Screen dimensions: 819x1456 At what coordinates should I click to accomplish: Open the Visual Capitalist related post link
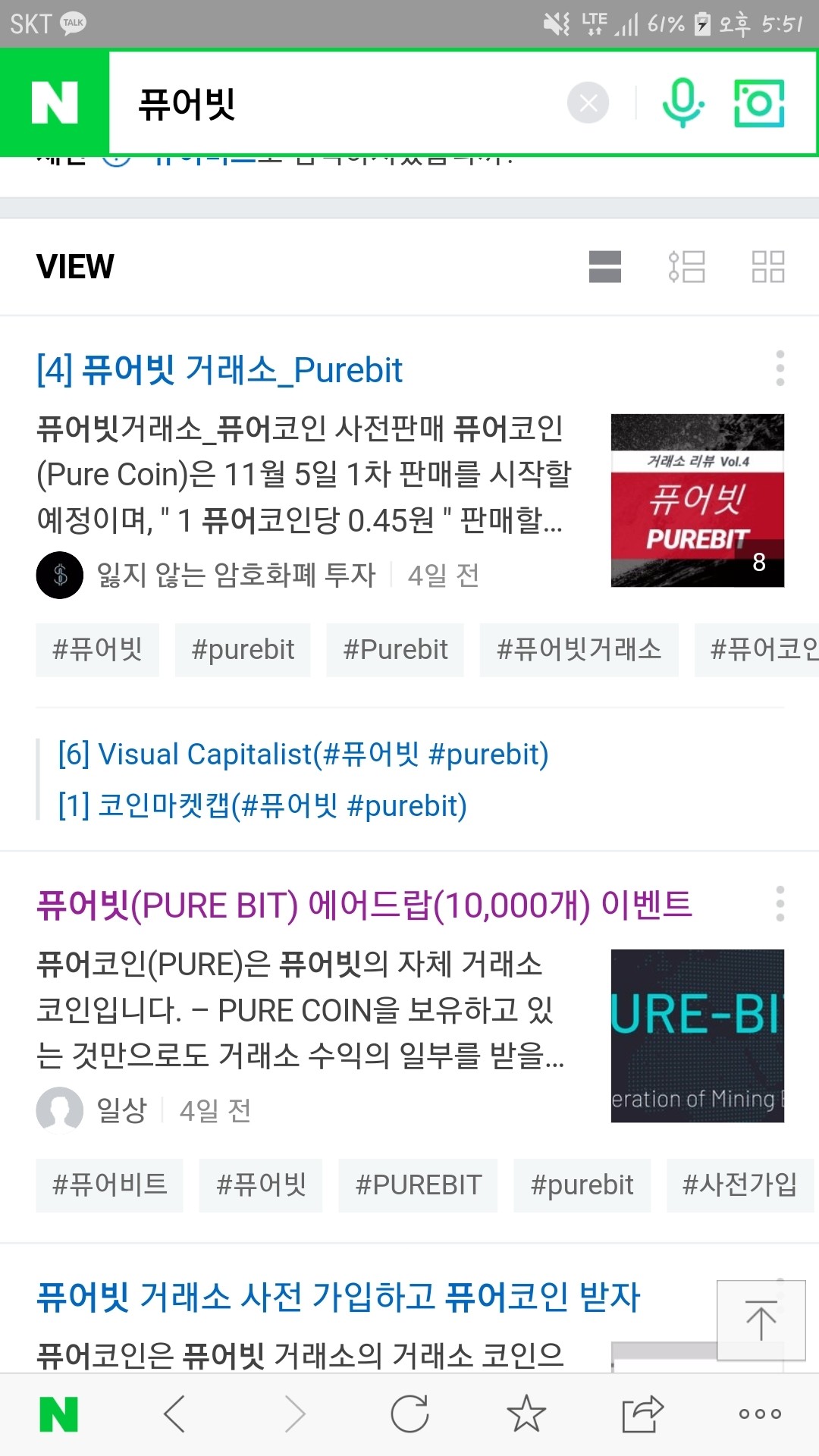tap(303, 753)
